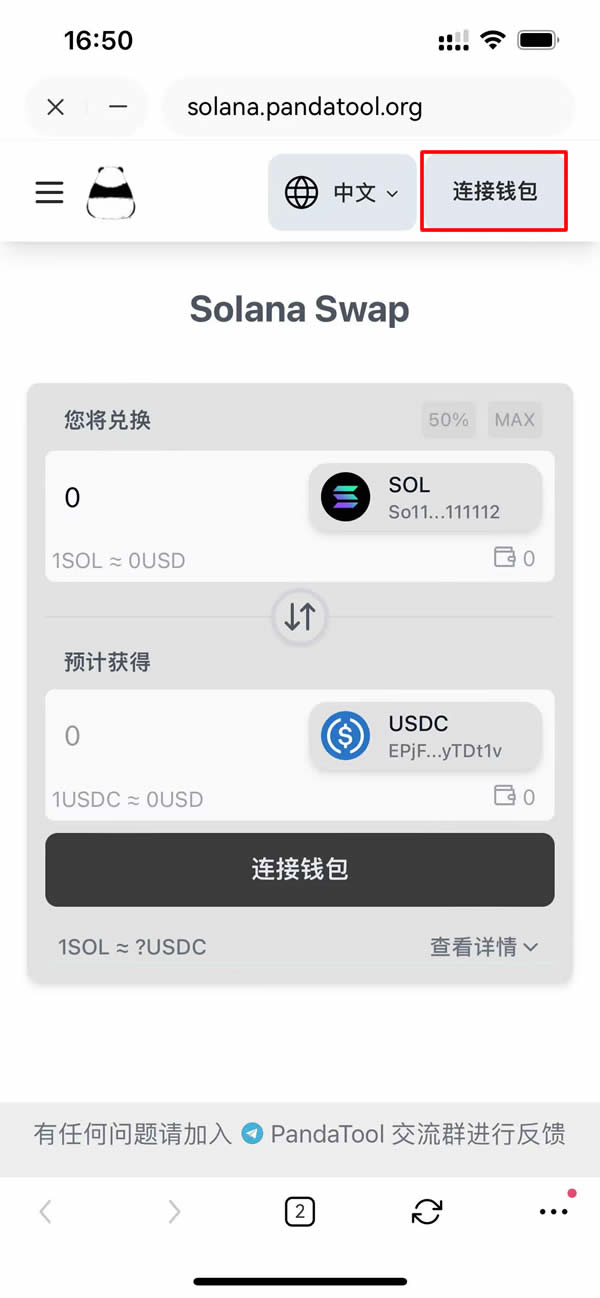Select the 50% amount shortcut
600x1298 pixels.
click(449, 420)
